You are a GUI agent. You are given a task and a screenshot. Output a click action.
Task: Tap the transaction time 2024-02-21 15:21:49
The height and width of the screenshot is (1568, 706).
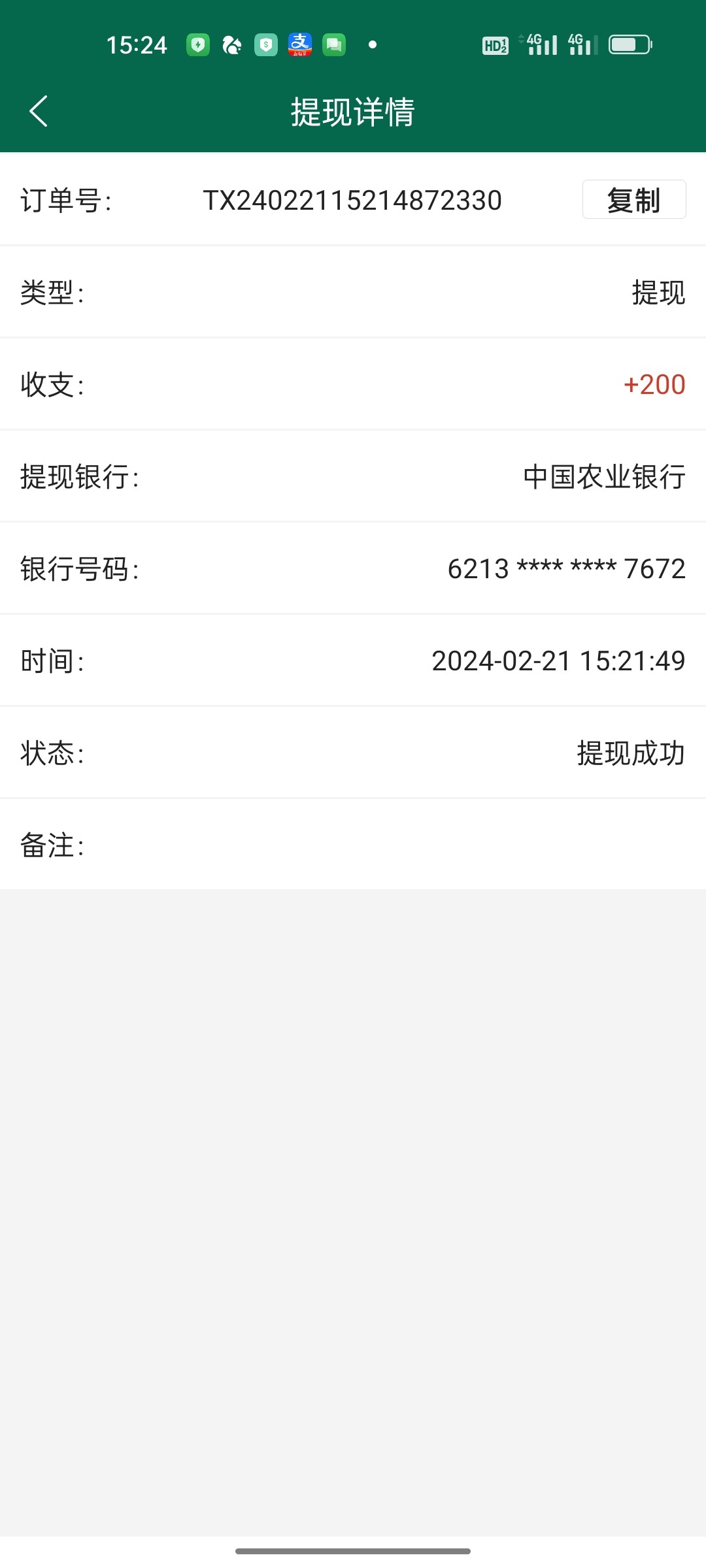[559, 662]
